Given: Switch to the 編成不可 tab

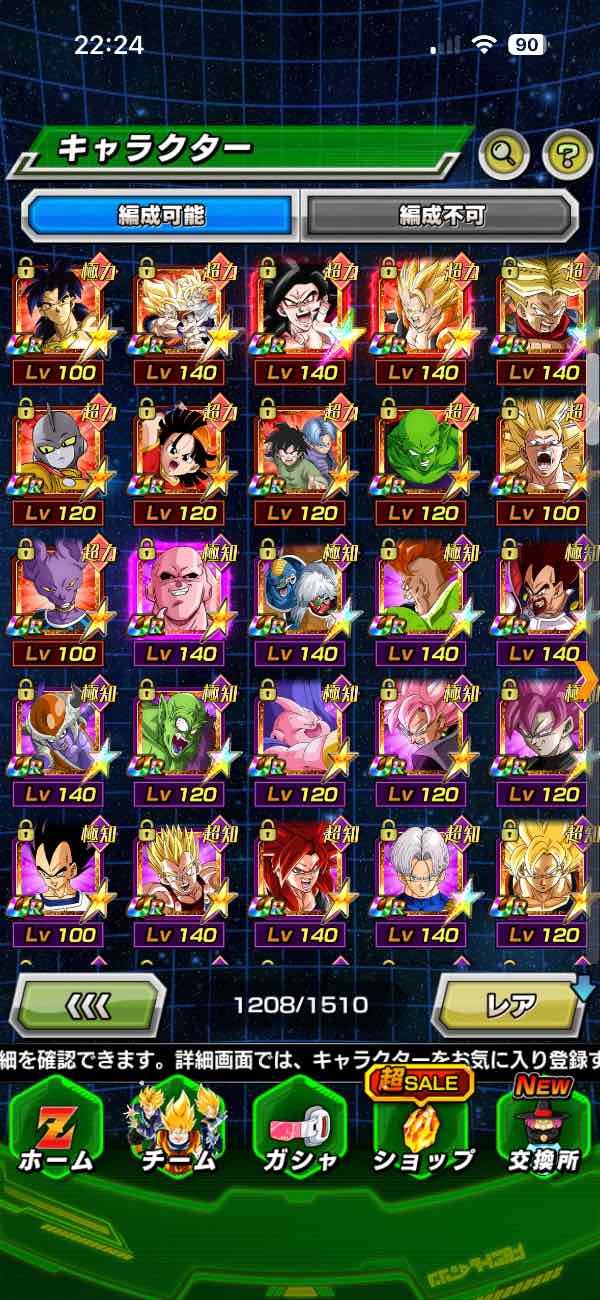Looking at the screenshot, I should click(441, 214).
